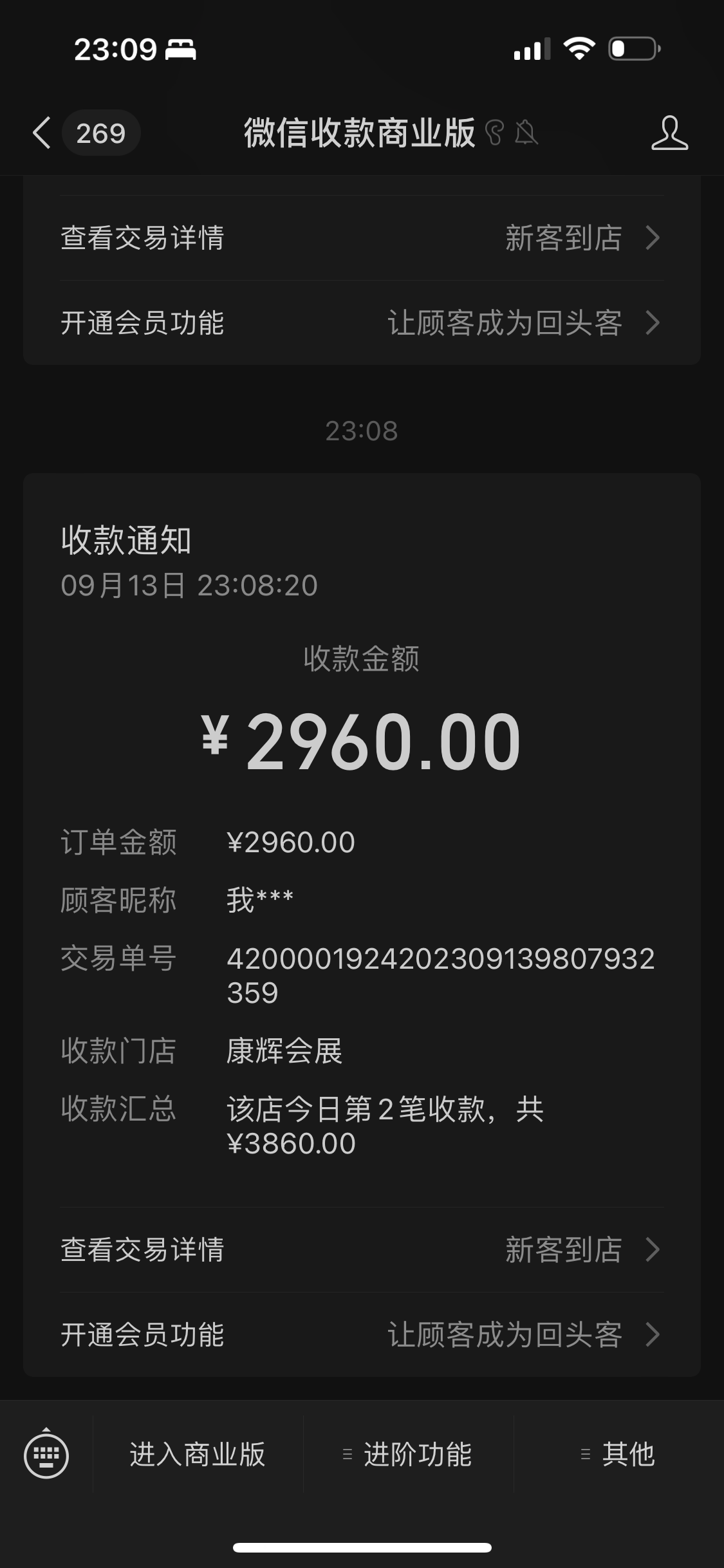
Task: Go back to the chat list
Action: pyautogui.click(x=42, y=133)
